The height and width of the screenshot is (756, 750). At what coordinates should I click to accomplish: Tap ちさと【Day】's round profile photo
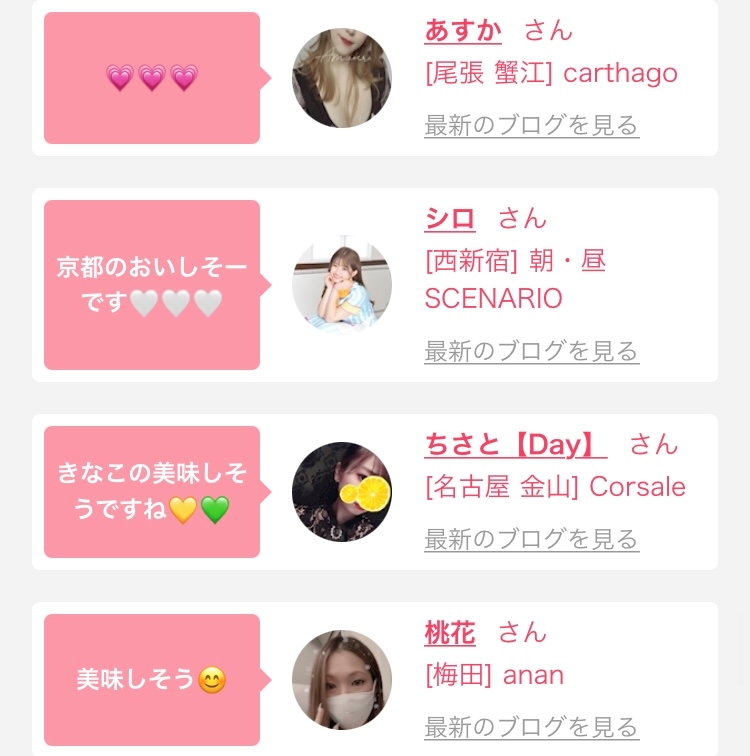(x=342, y=492)
